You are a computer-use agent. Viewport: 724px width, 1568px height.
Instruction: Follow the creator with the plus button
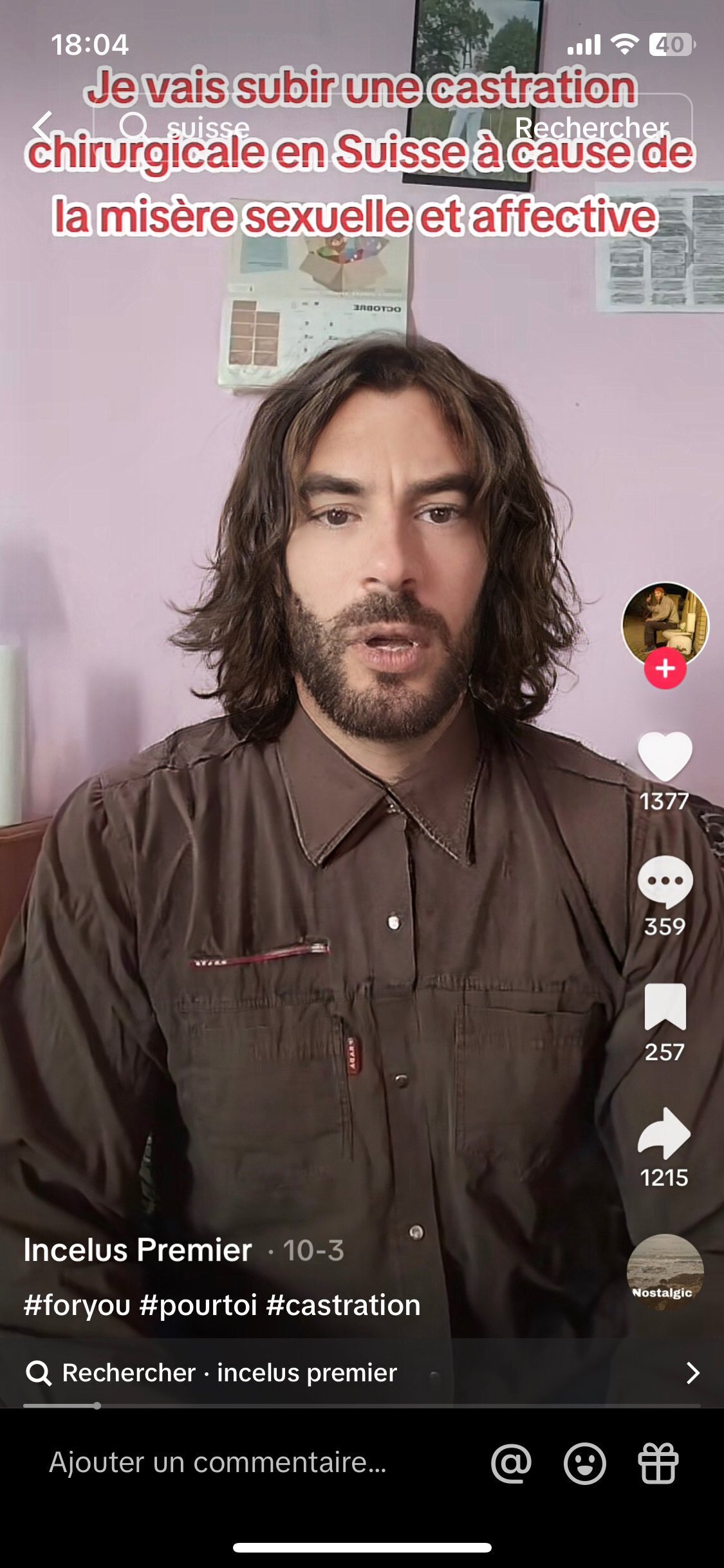(x=665, y=669)
